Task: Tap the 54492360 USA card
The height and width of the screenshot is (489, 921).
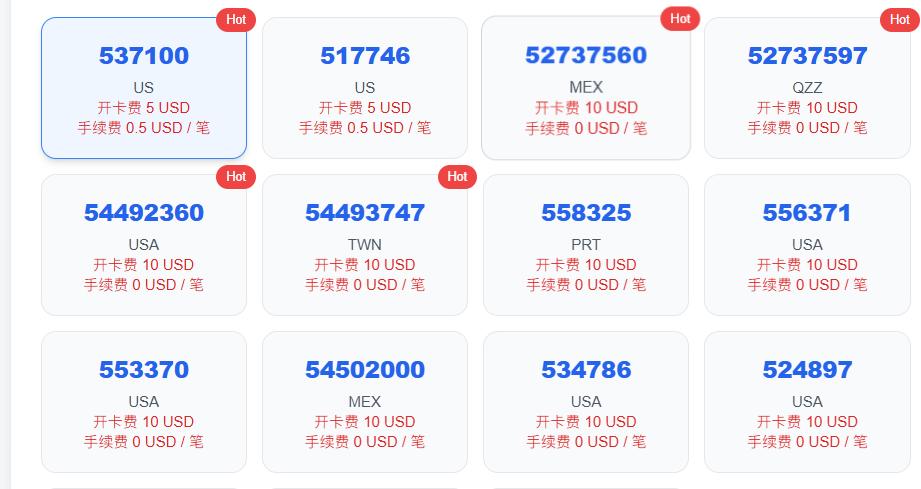Action: click(x=144, y=245)
